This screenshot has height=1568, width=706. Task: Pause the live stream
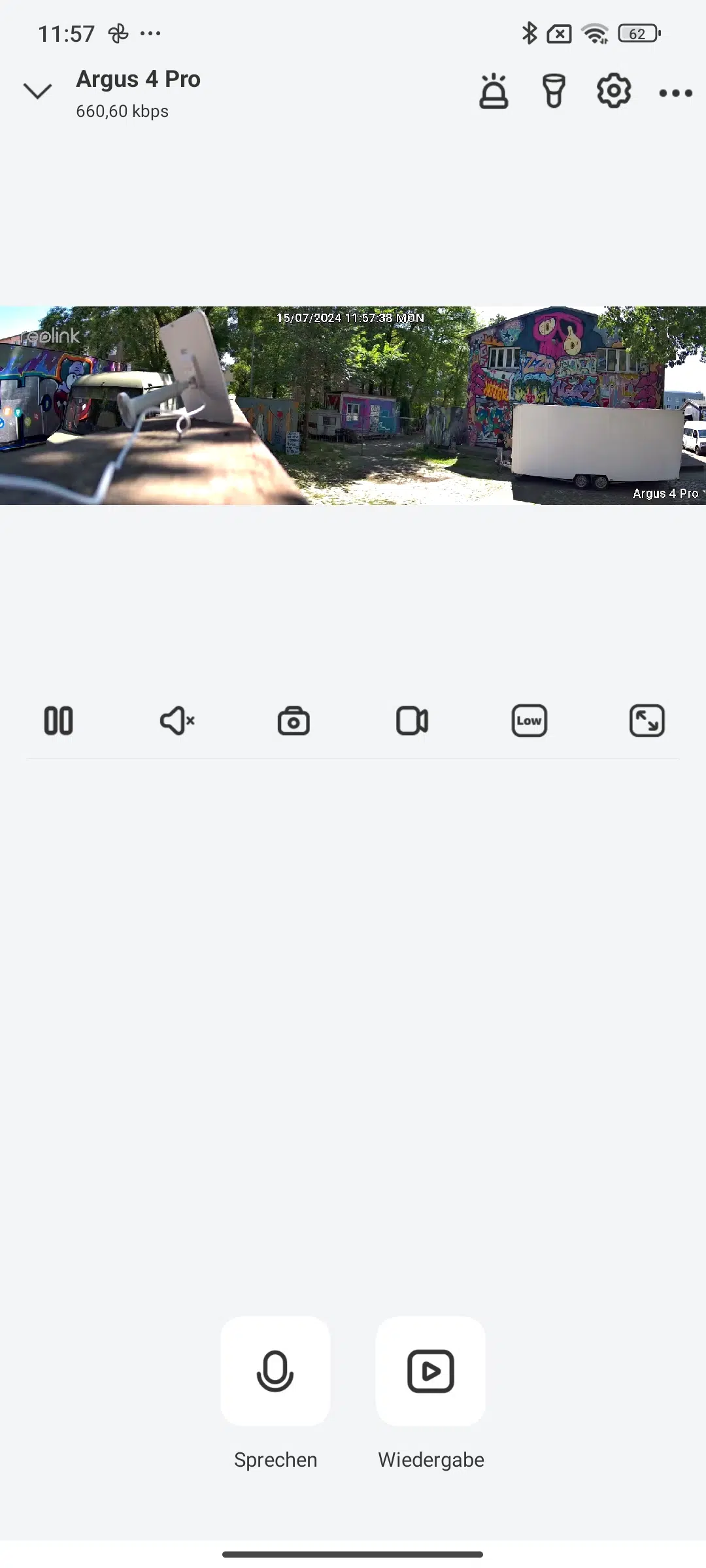(58, 721)
